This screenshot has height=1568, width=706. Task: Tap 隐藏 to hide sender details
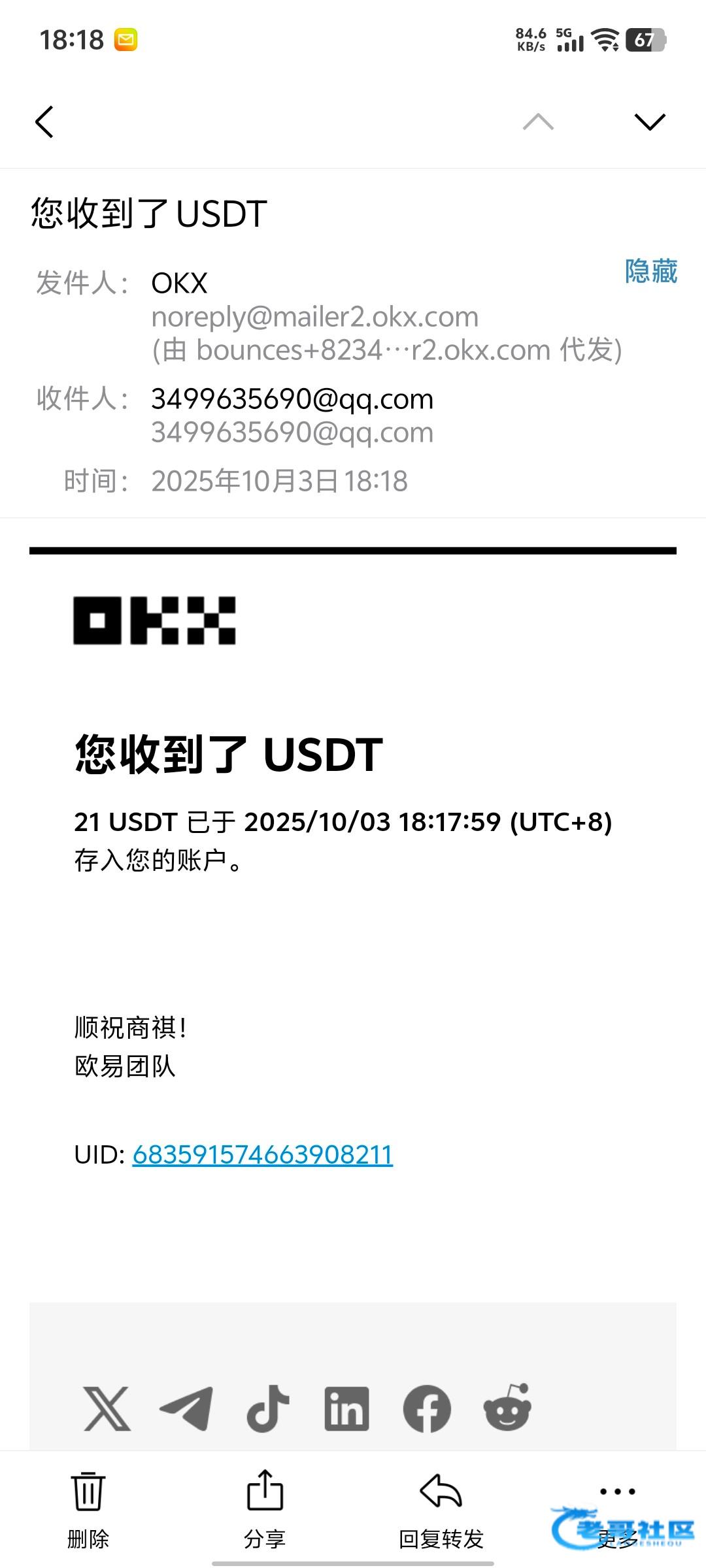coord(651,271)
